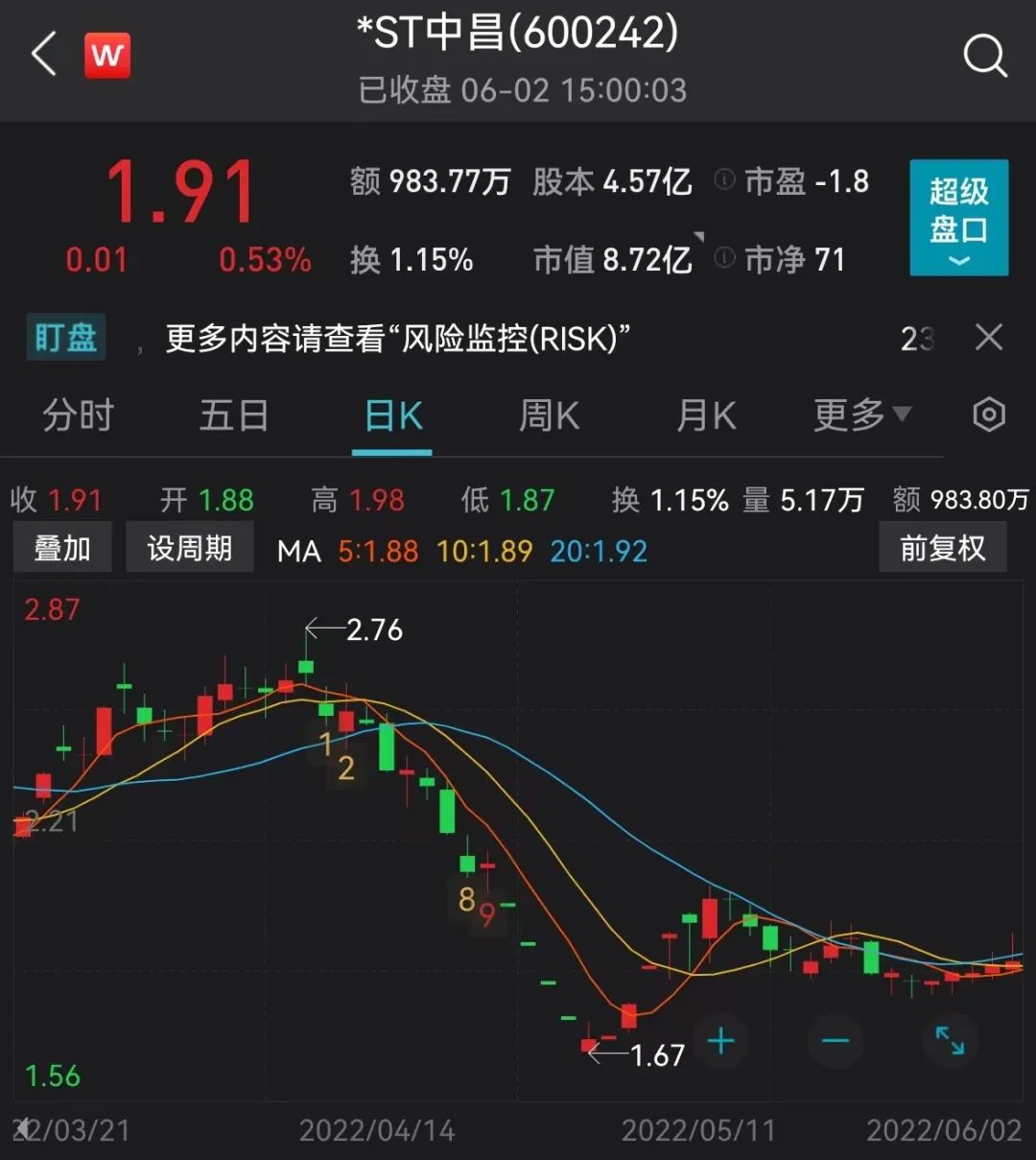Tap the back arrow to return

(x=42, y=55)
